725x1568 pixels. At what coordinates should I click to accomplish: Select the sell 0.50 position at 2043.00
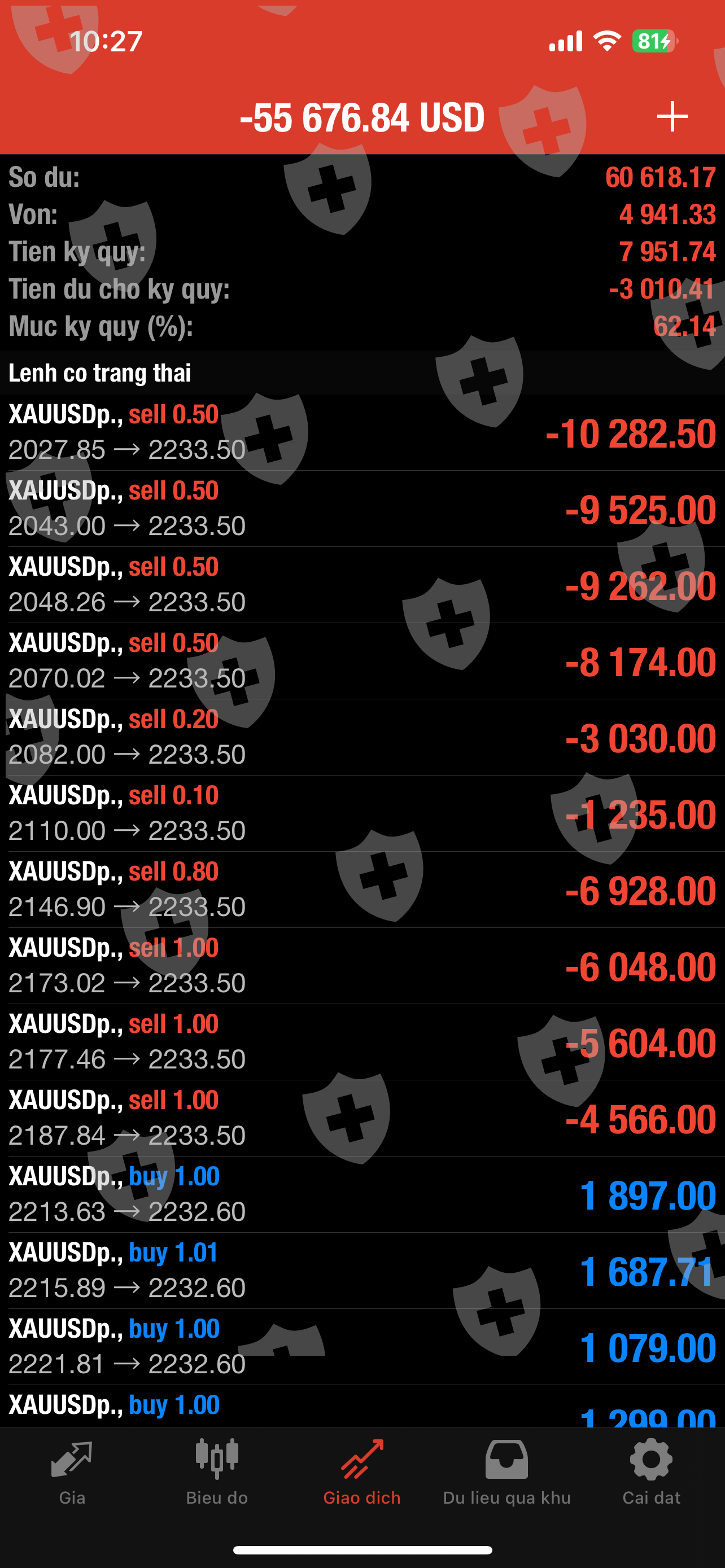[362, 508]
